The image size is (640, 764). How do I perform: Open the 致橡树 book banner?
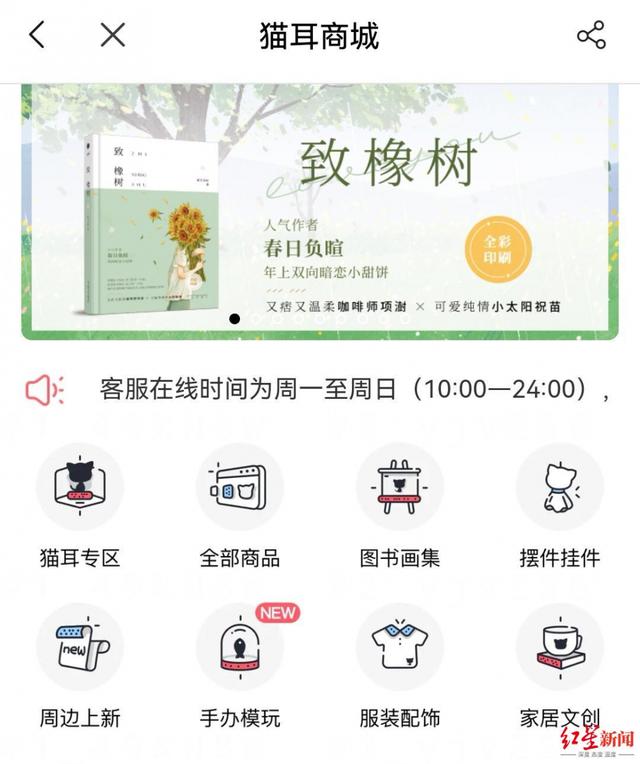tap(320, 211)
